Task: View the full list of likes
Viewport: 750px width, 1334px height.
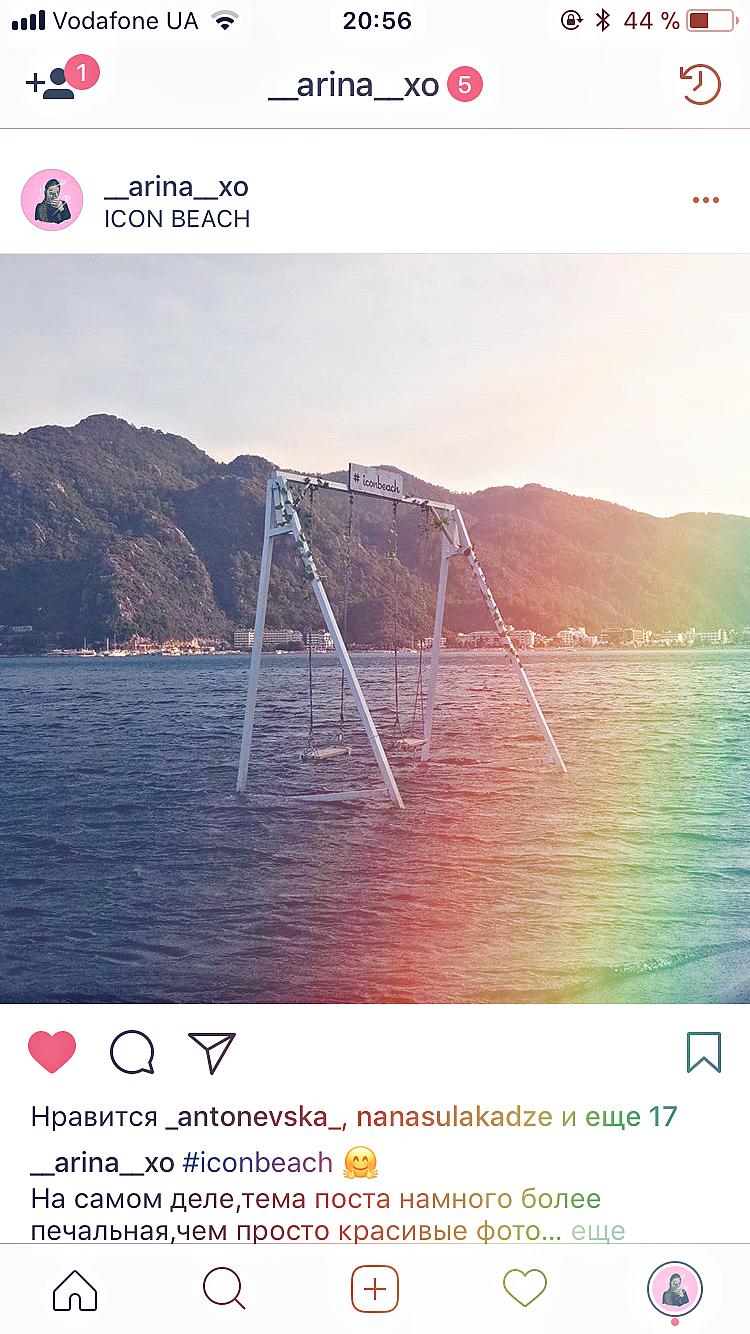Action: coord(631,1117)
